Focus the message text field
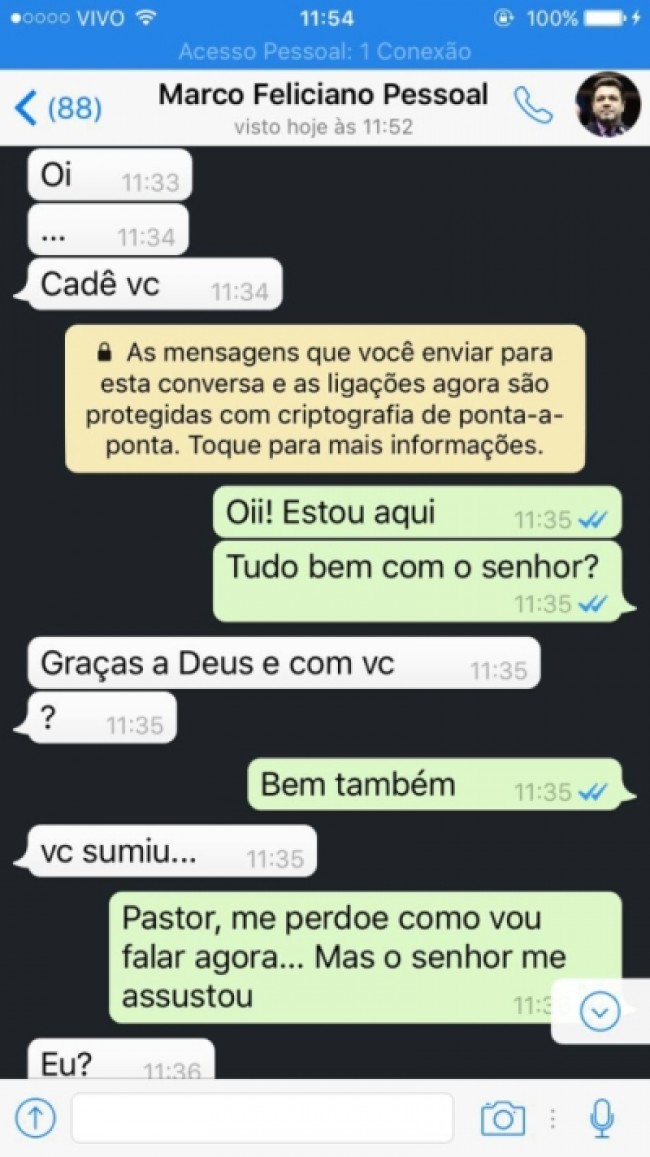 point(262,1117)
